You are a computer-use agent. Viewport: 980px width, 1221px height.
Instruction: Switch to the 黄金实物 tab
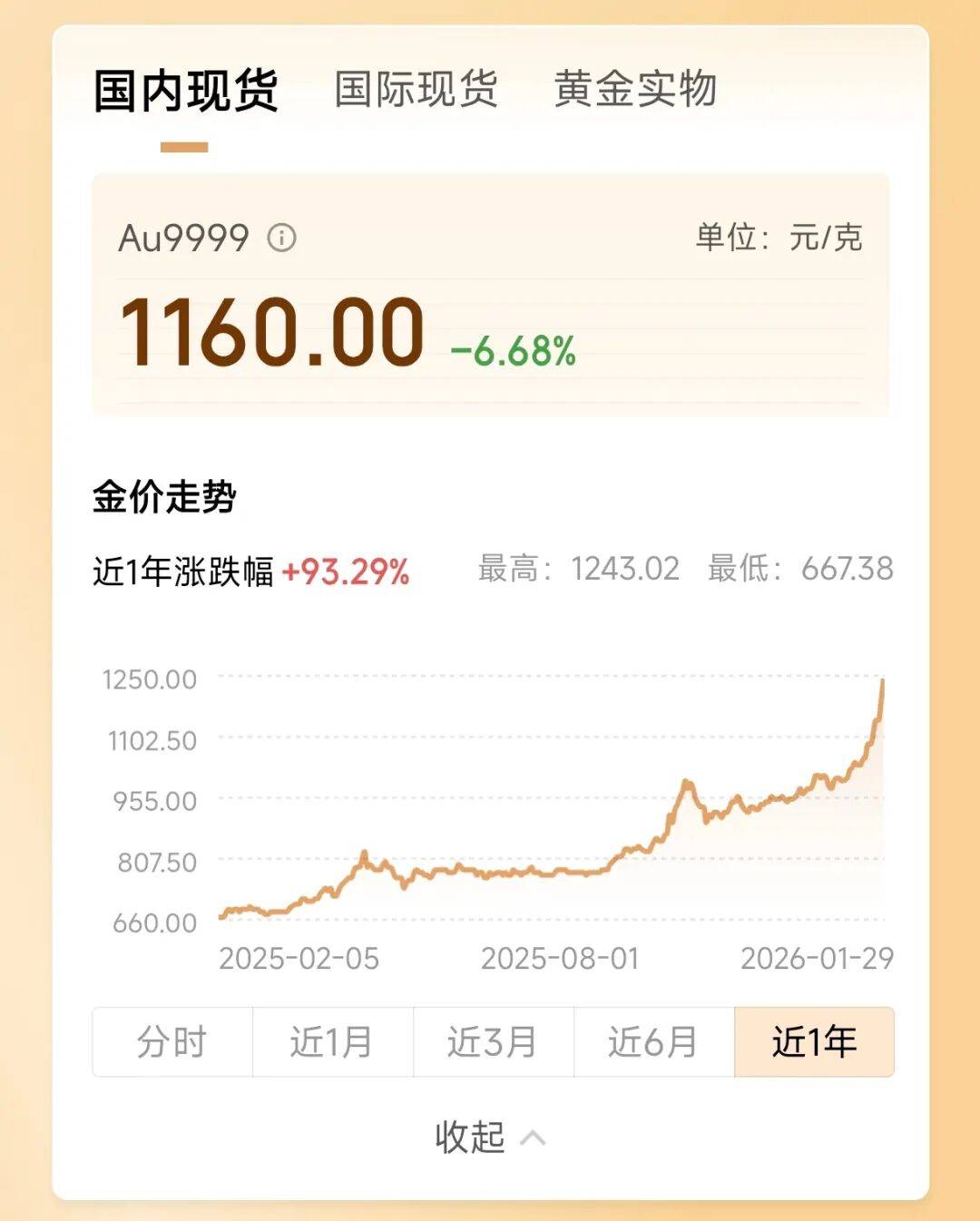coord(635,90)
